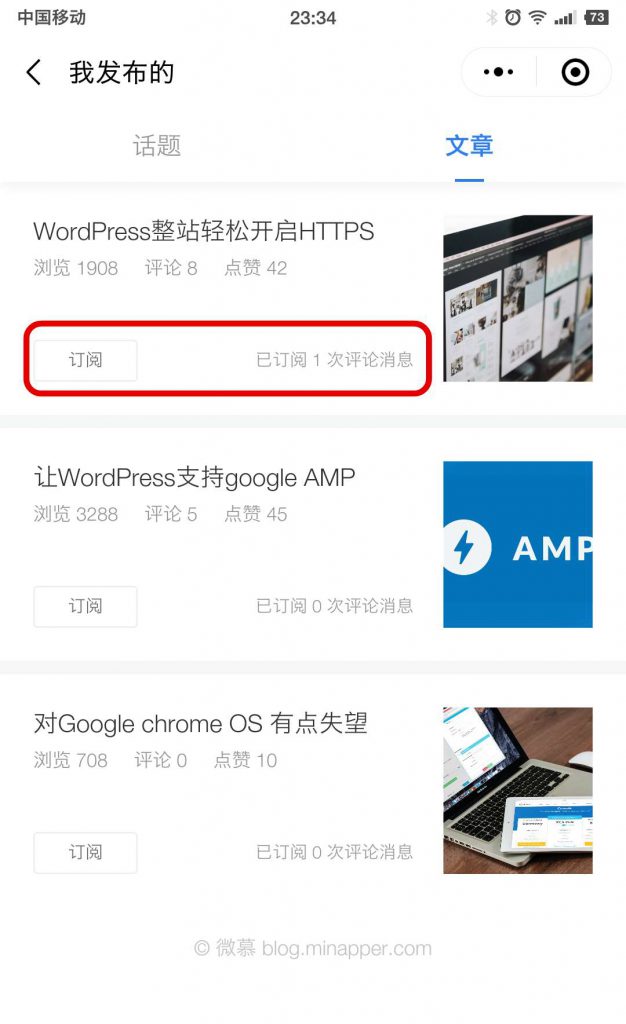Select the 文章 tab
Screen dimensions: 626x1024
click(x=469, y=145)
